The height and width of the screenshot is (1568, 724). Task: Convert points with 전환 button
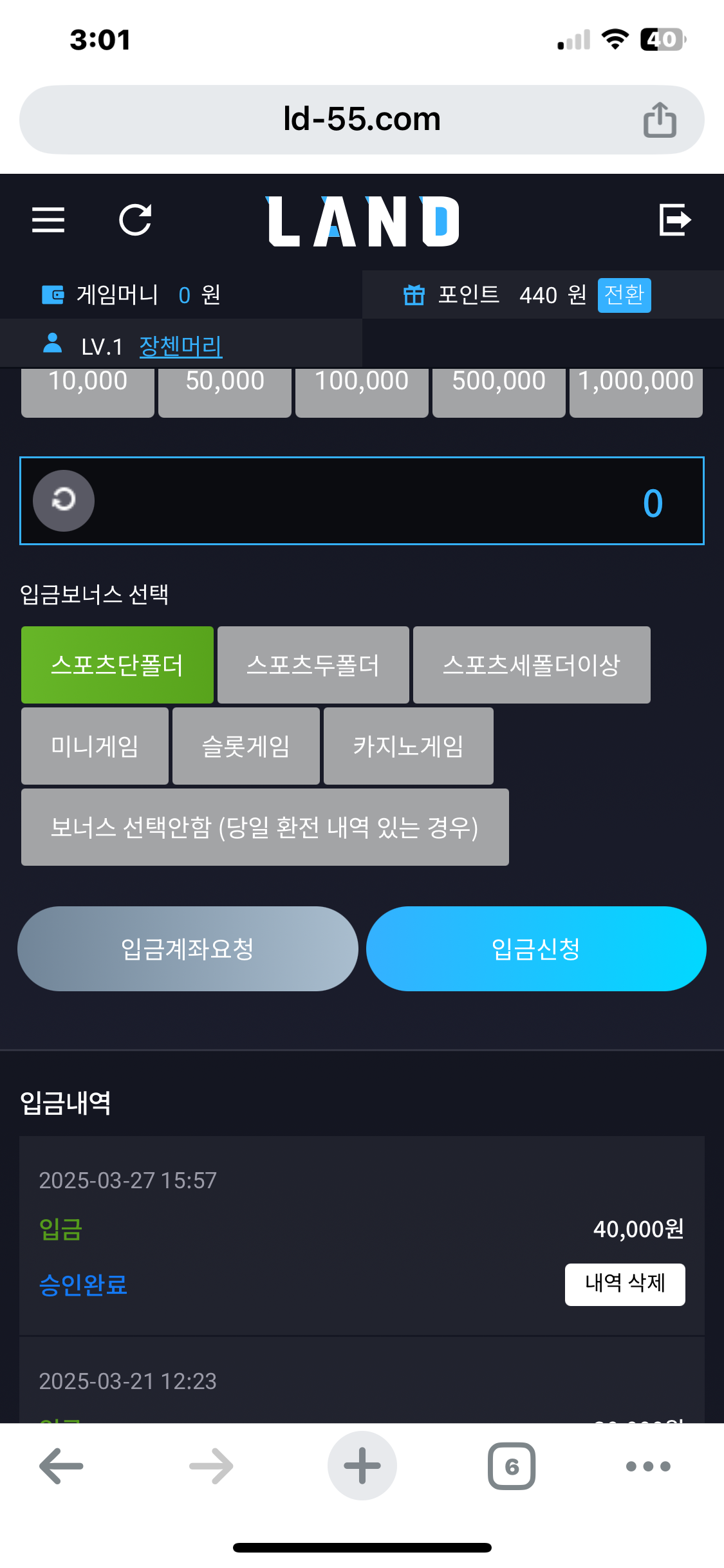pos(624,295)
